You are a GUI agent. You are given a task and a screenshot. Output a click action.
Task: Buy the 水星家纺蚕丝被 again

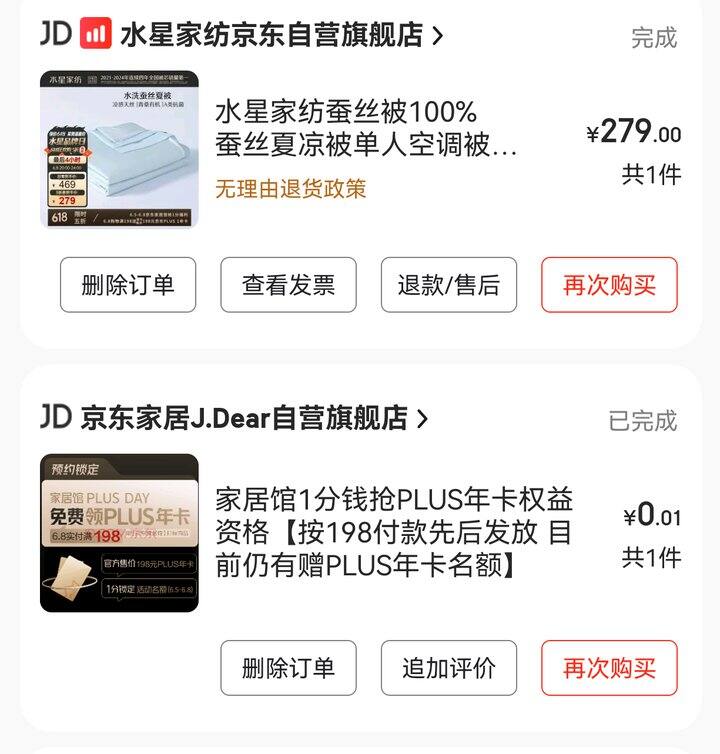pos(609,285)
